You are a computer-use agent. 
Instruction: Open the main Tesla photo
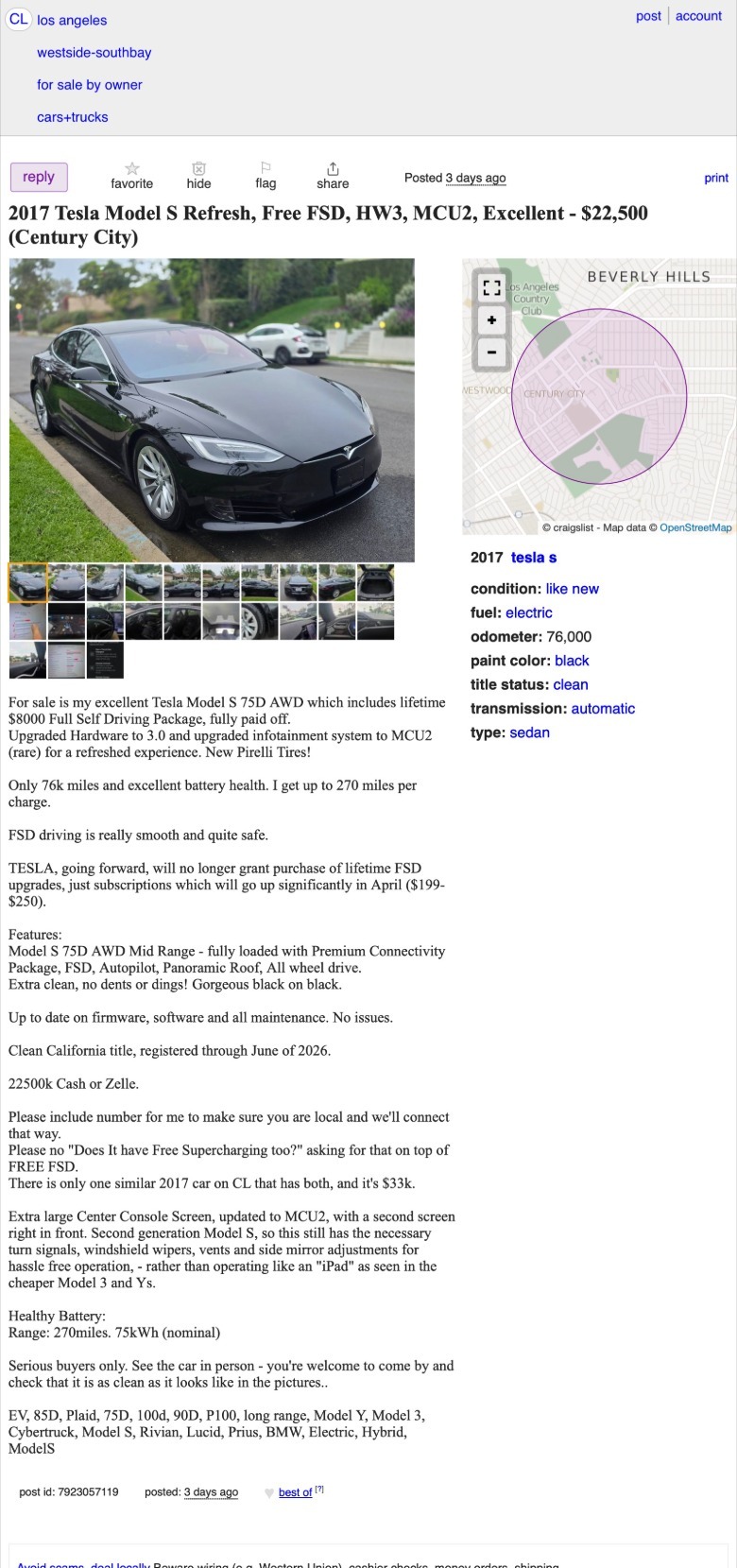(212, 410)
